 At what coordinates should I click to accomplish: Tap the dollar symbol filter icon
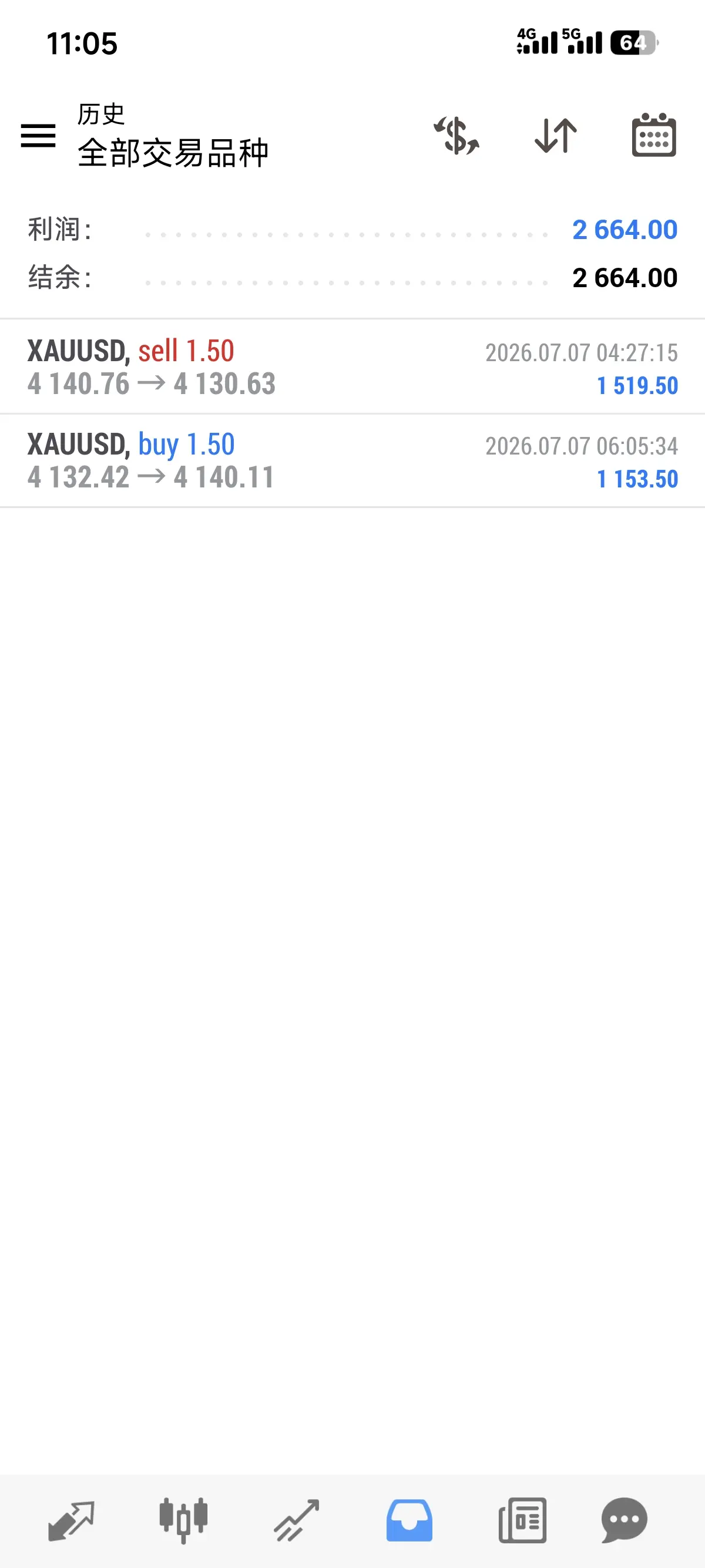pyautogui.click(x=456, y=135)
